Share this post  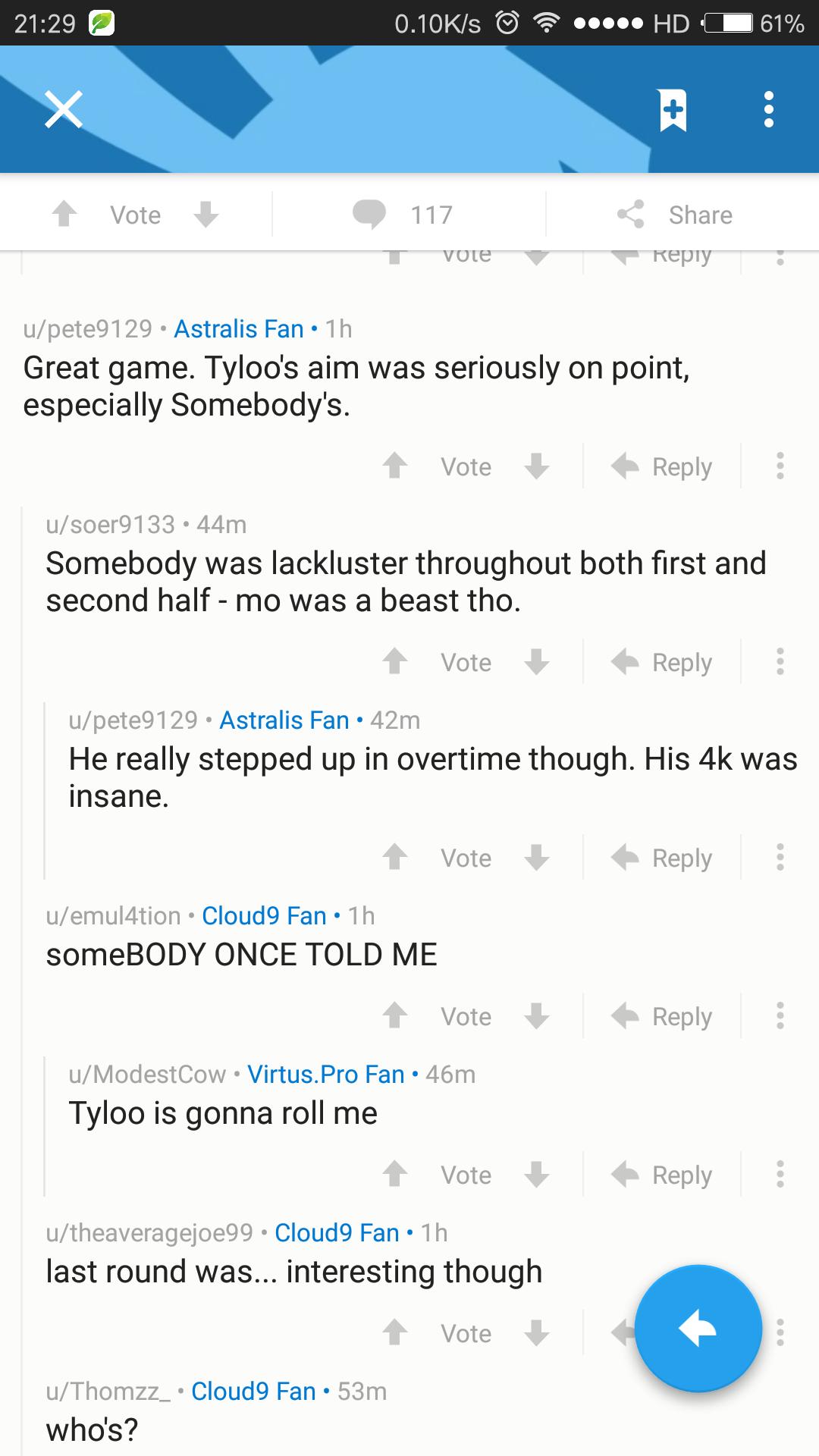pyautogui.click(x=675, y=215)
